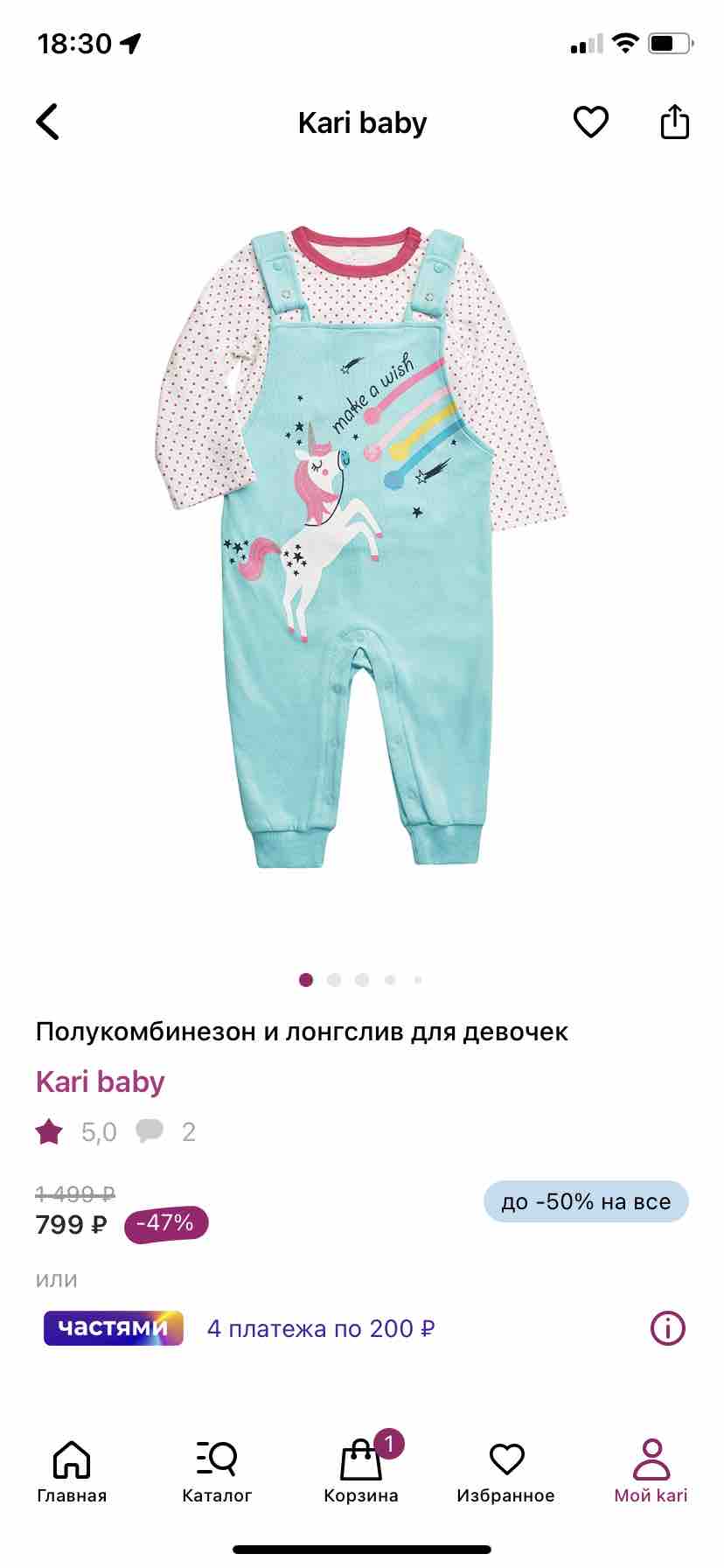Tap the second dot of the image page indicator
Screen dimensions: 724x1568
tap(334, 980)
